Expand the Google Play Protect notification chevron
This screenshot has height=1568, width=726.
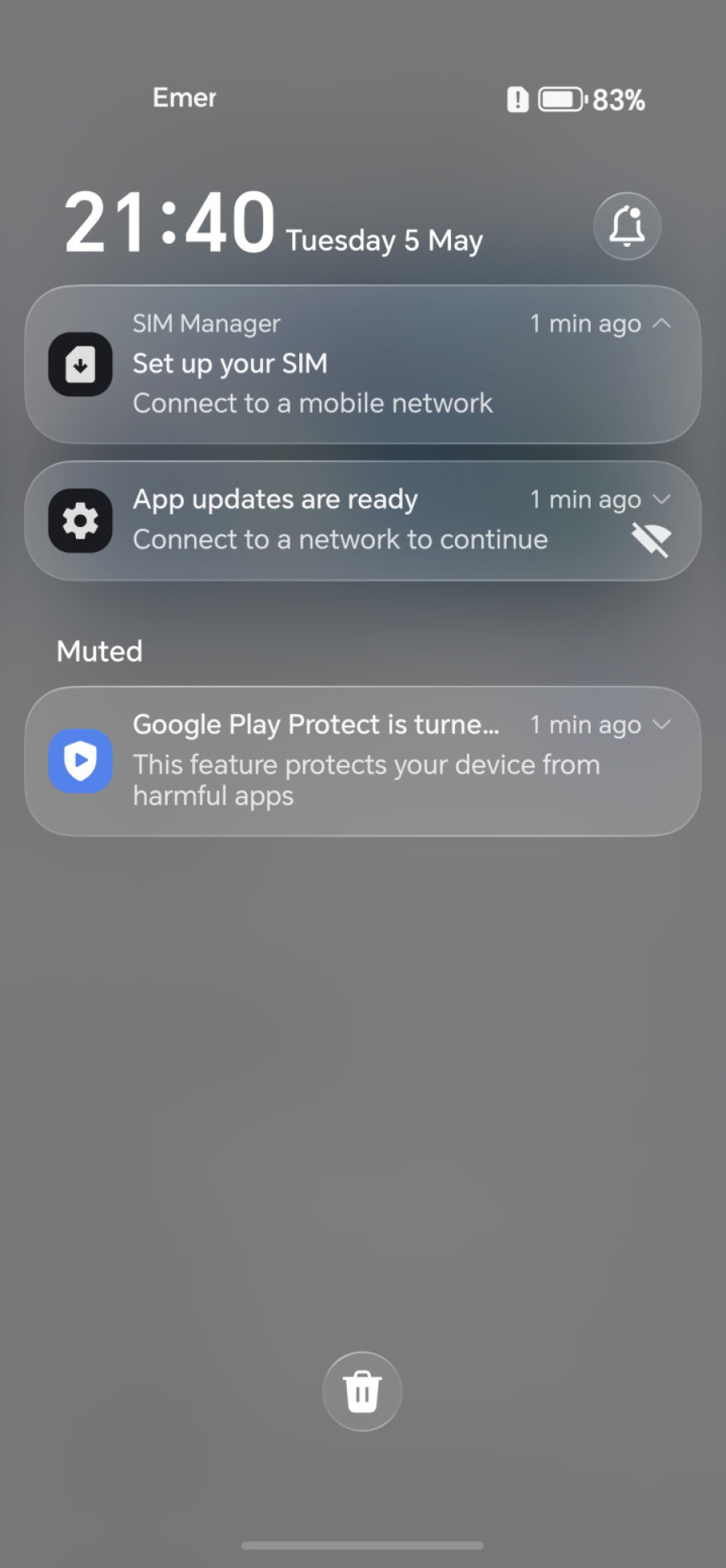661,725
